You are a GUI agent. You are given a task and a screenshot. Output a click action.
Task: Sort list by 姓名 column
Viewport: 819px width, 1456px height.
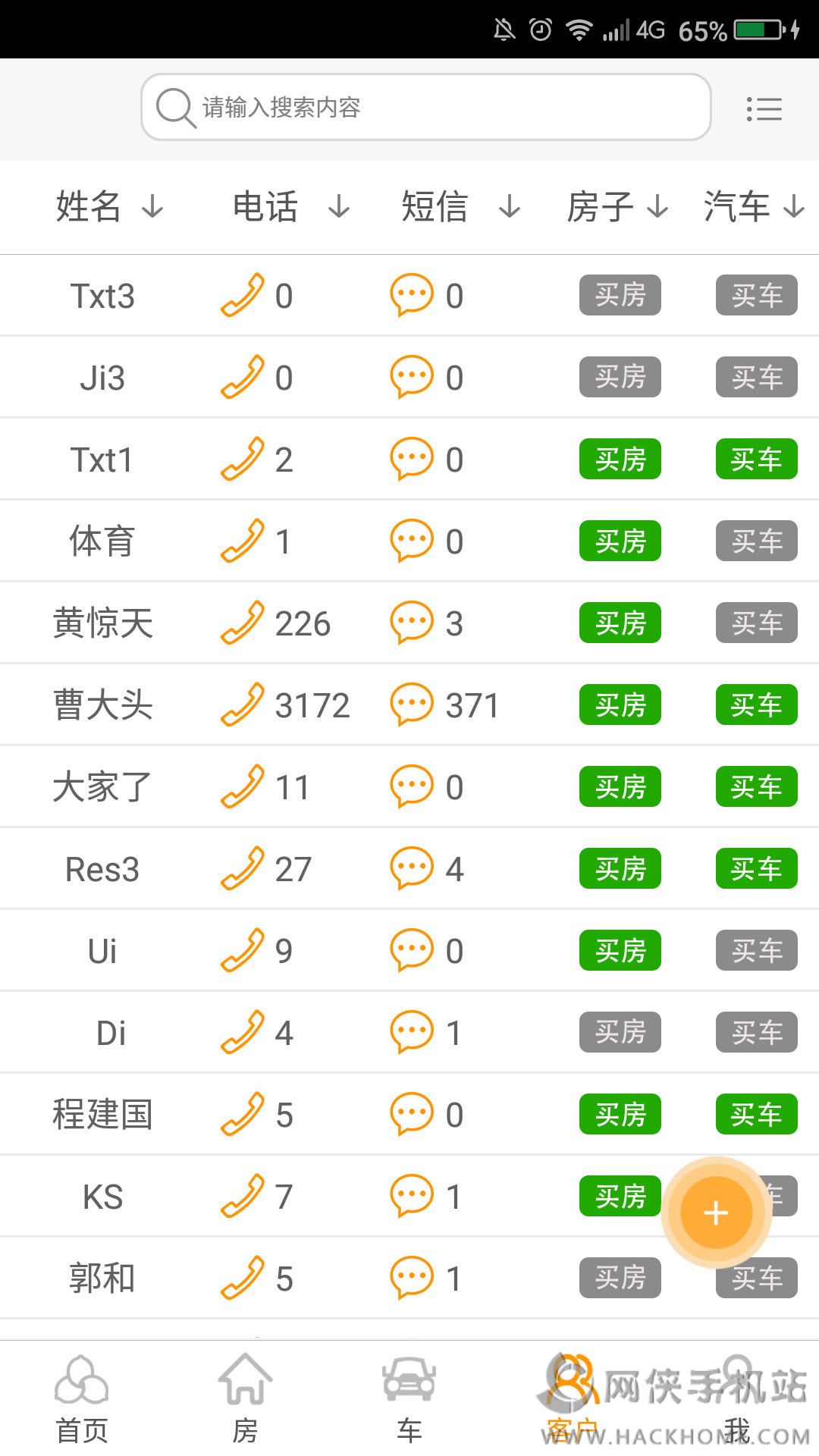click(109, 206)
